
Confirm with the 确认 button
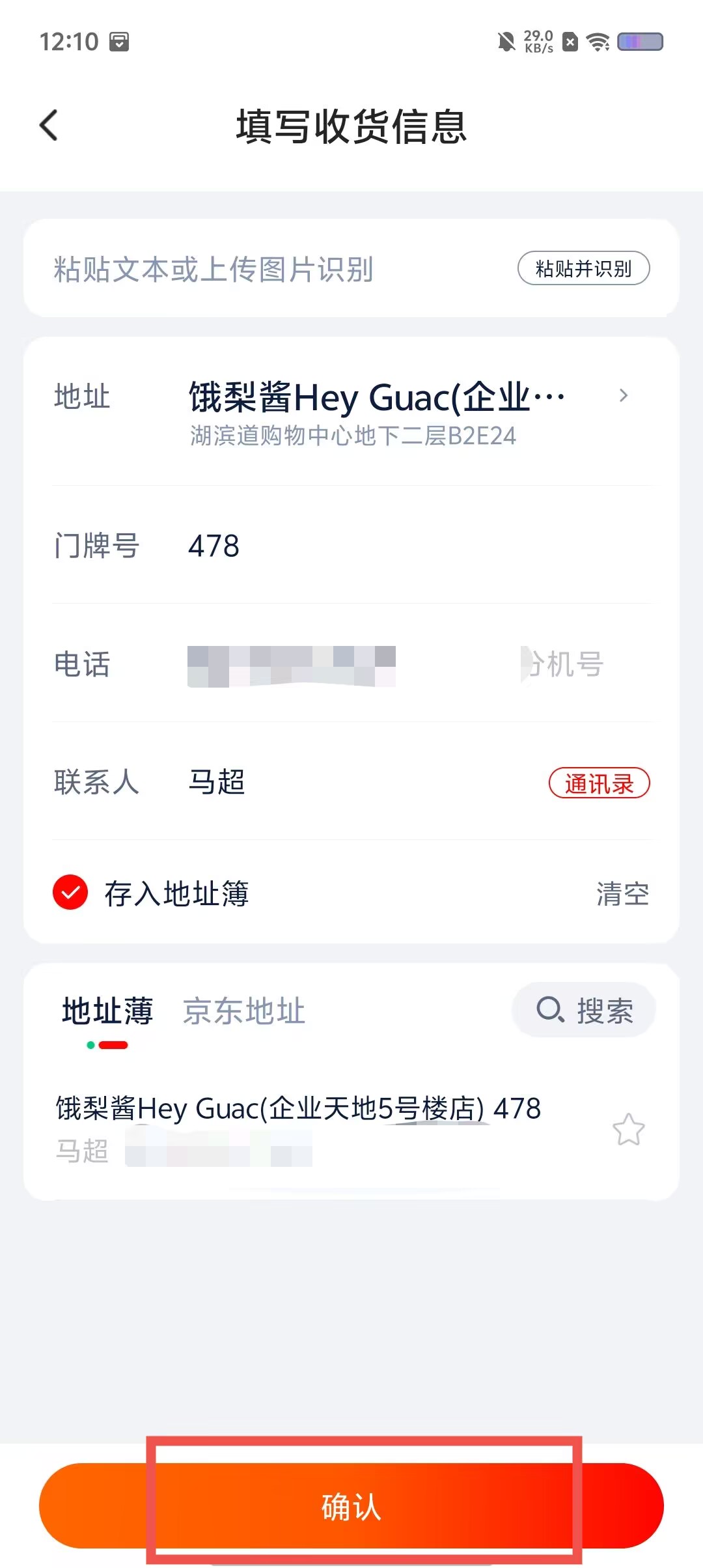(x=351, y=1506)
